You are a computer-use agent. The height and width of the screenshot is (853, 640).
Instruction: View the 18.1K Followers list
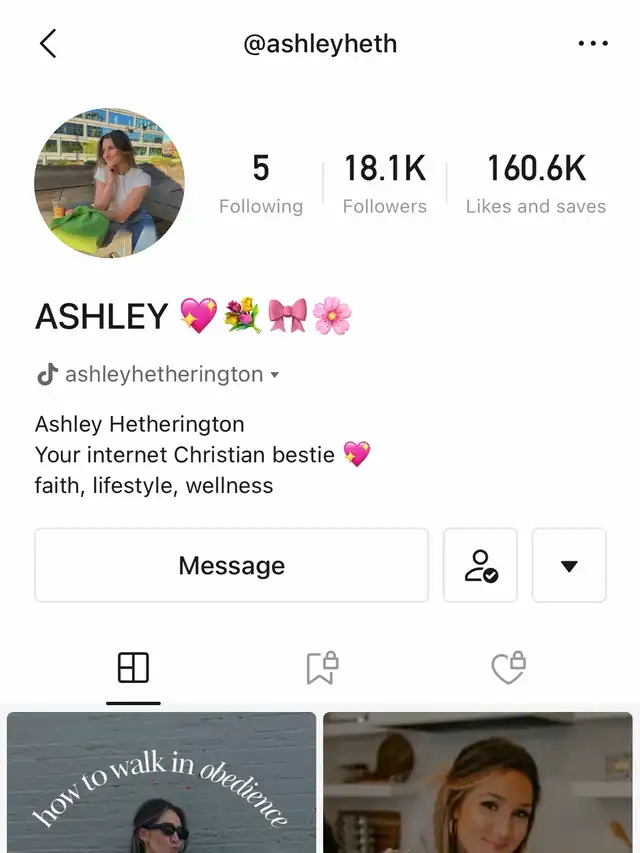385,184
